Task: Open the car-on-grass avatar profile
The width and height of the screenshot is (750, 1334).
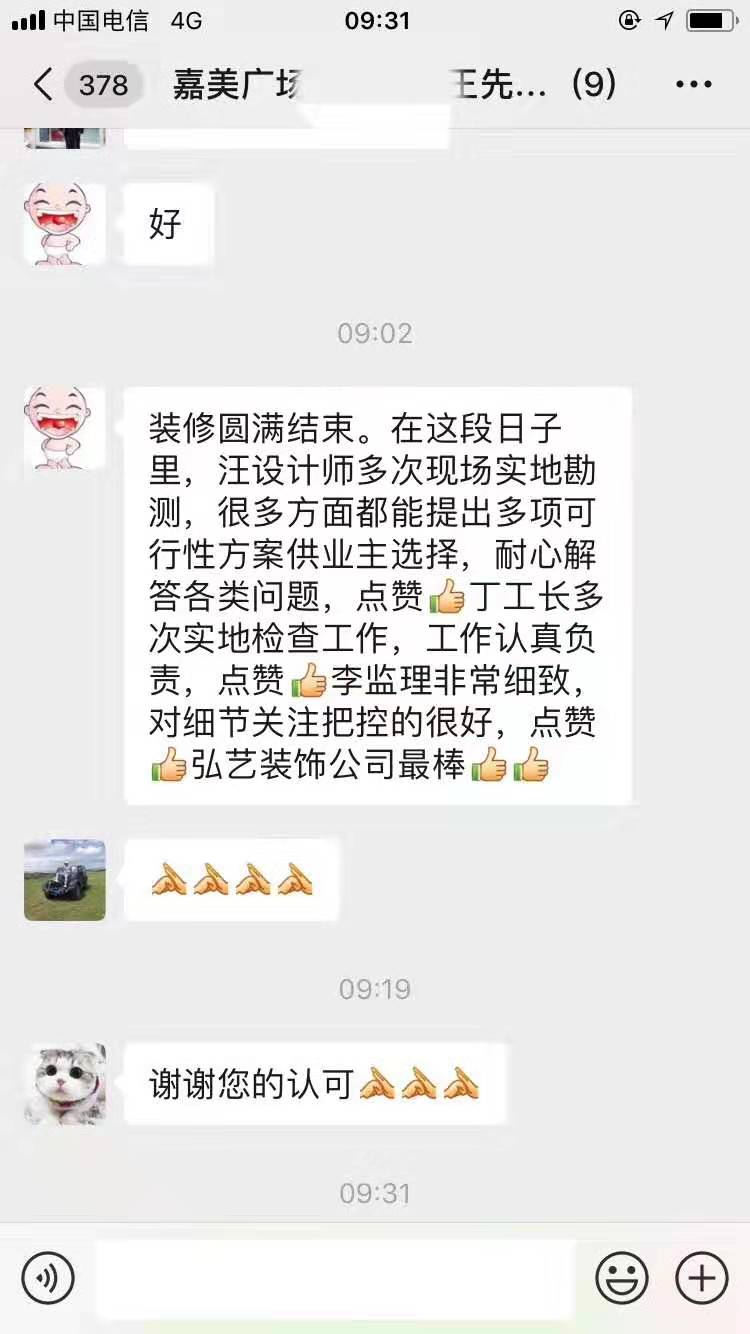Action: click(63, 879)
